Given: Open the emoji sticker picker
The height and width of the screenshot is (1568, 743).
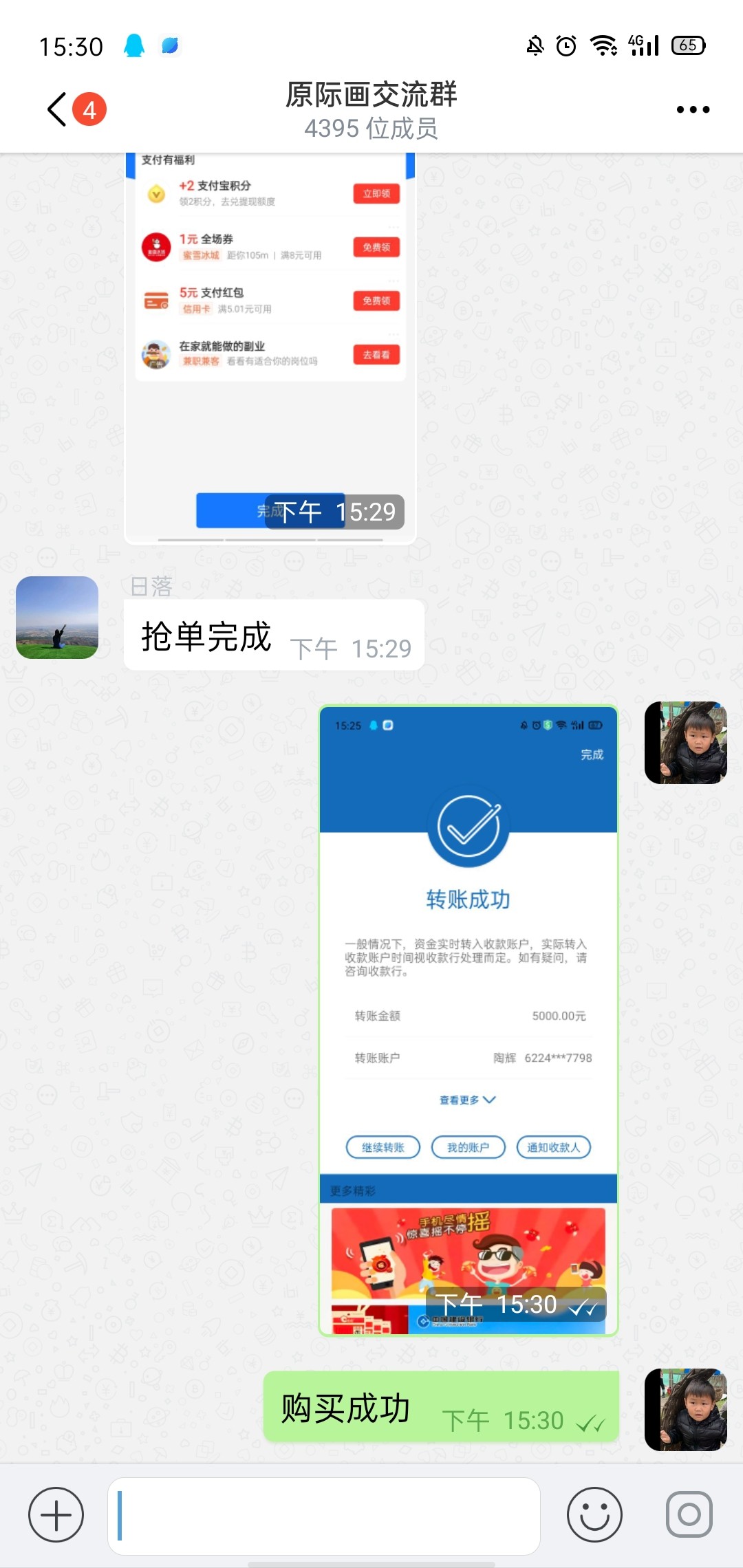Looking at the screenshot, I should [594, 1514].
